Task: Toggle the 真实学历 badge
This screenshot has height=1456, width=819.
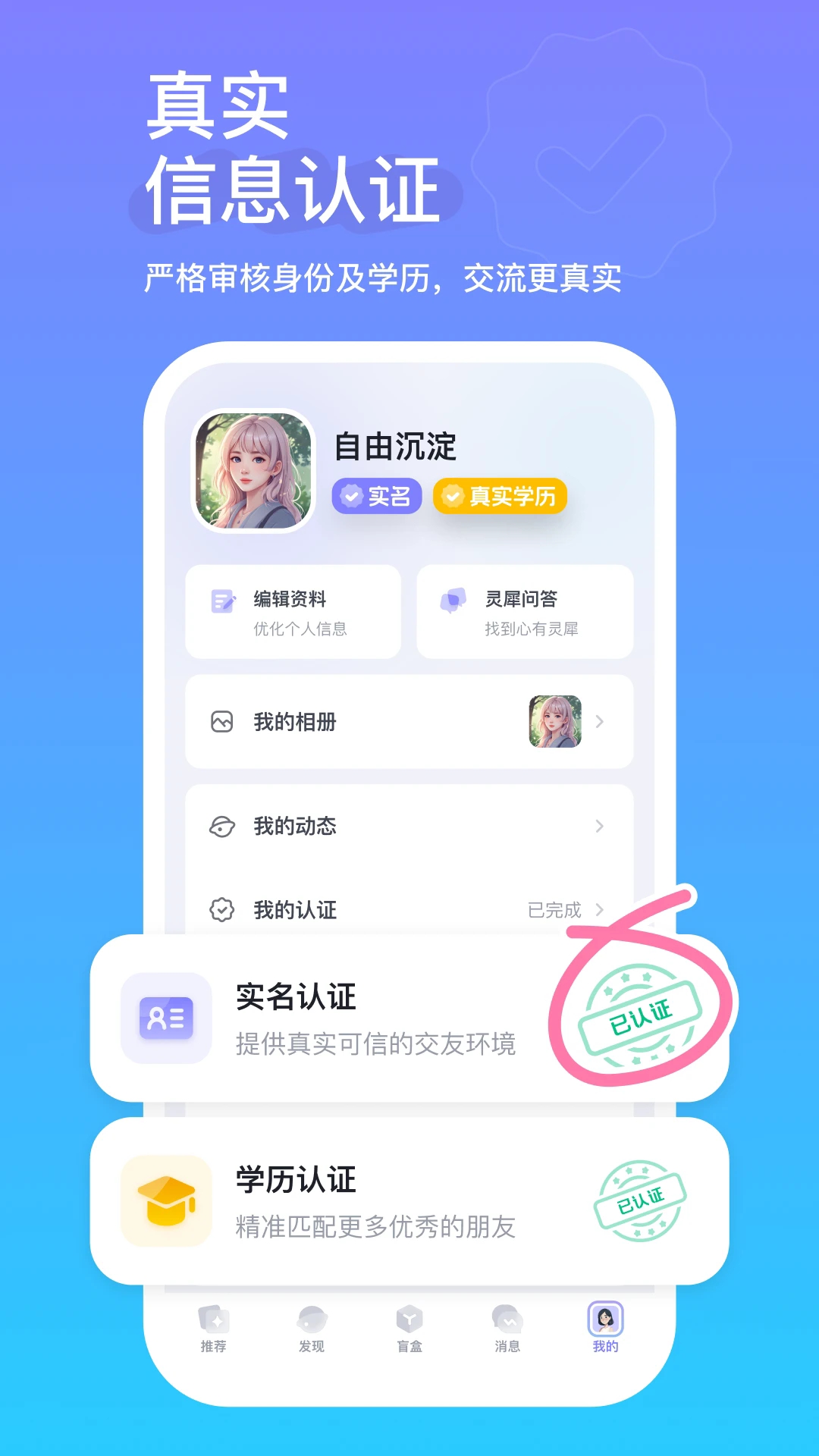Action: (x=499, y=497)
